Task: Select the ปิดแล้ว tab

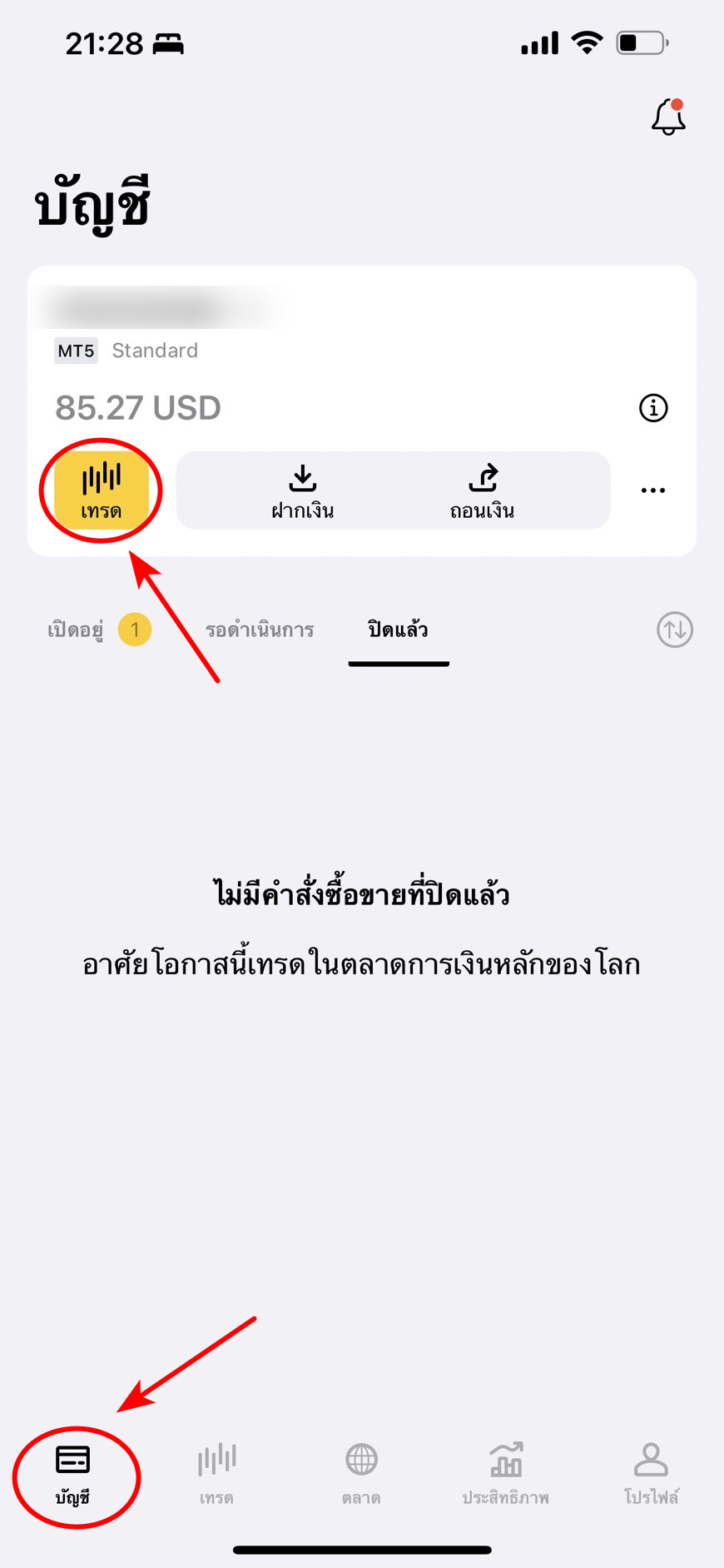Action: (399, 630)
